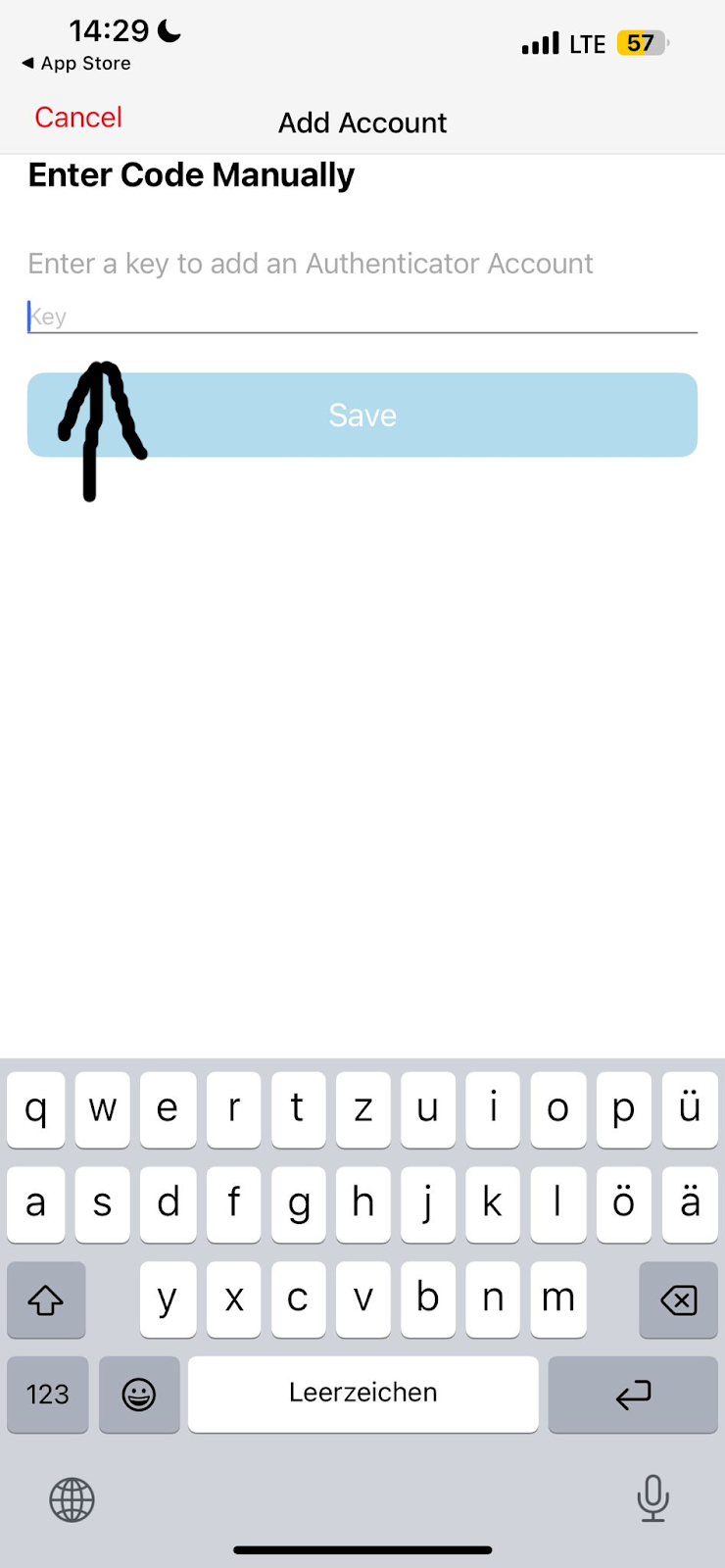Enable shift on the keyboard
Screen dimensions: 725x1568
point(46,1300)
